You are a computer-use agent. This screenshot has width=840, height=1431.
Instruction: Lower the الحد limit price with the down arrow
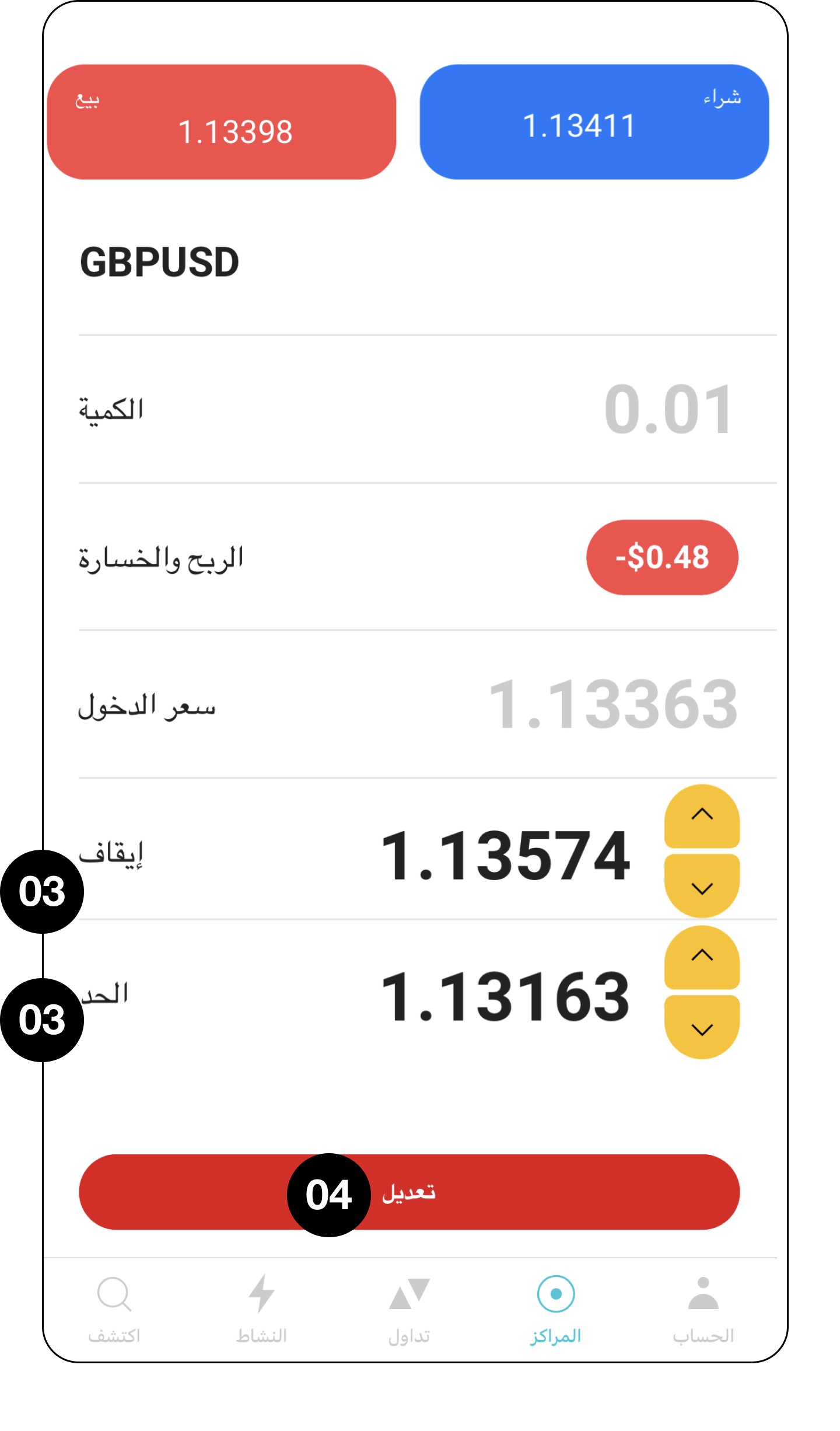[x=702, y=1028]
